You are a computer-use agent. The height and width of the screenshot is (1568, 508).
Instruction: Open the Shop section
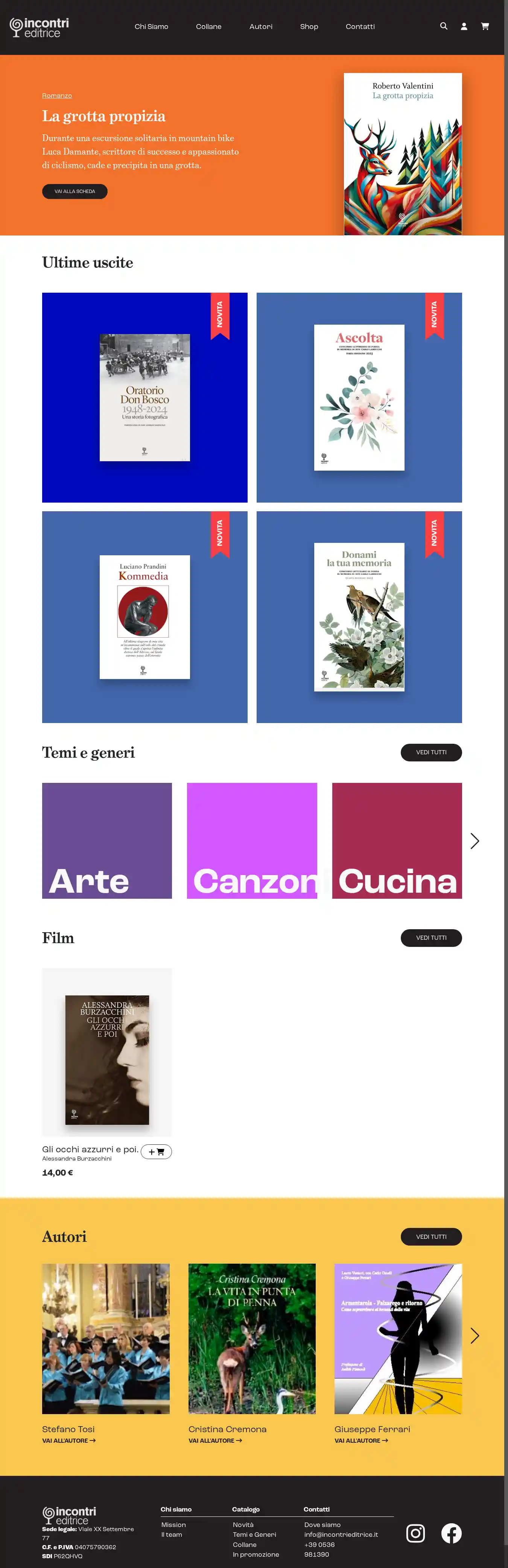pyautogui.click(x=309, y=27)
